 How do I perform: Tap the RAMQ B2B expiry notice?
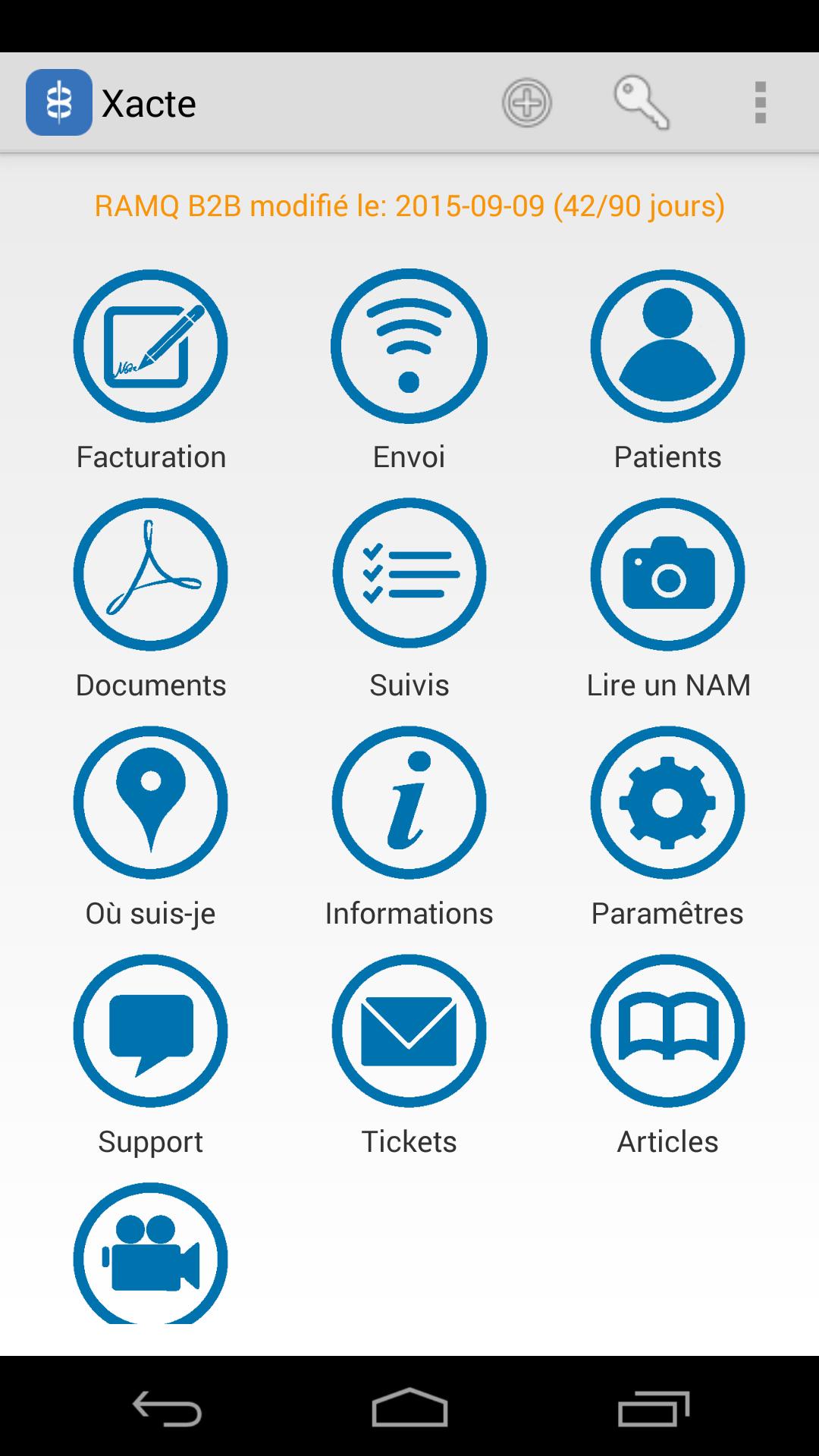(409, 205)
